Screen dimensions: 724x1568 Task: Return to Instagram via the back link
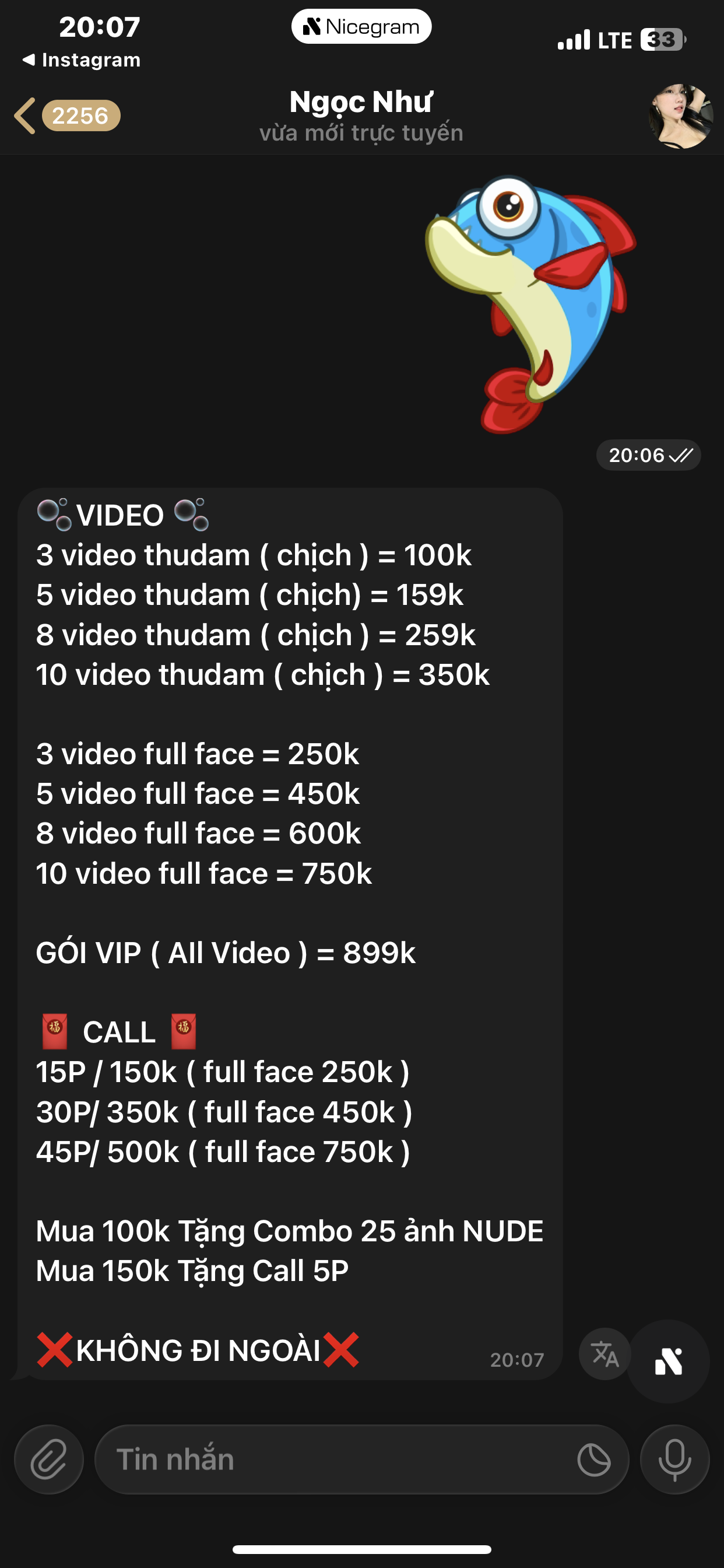[82, 60]
